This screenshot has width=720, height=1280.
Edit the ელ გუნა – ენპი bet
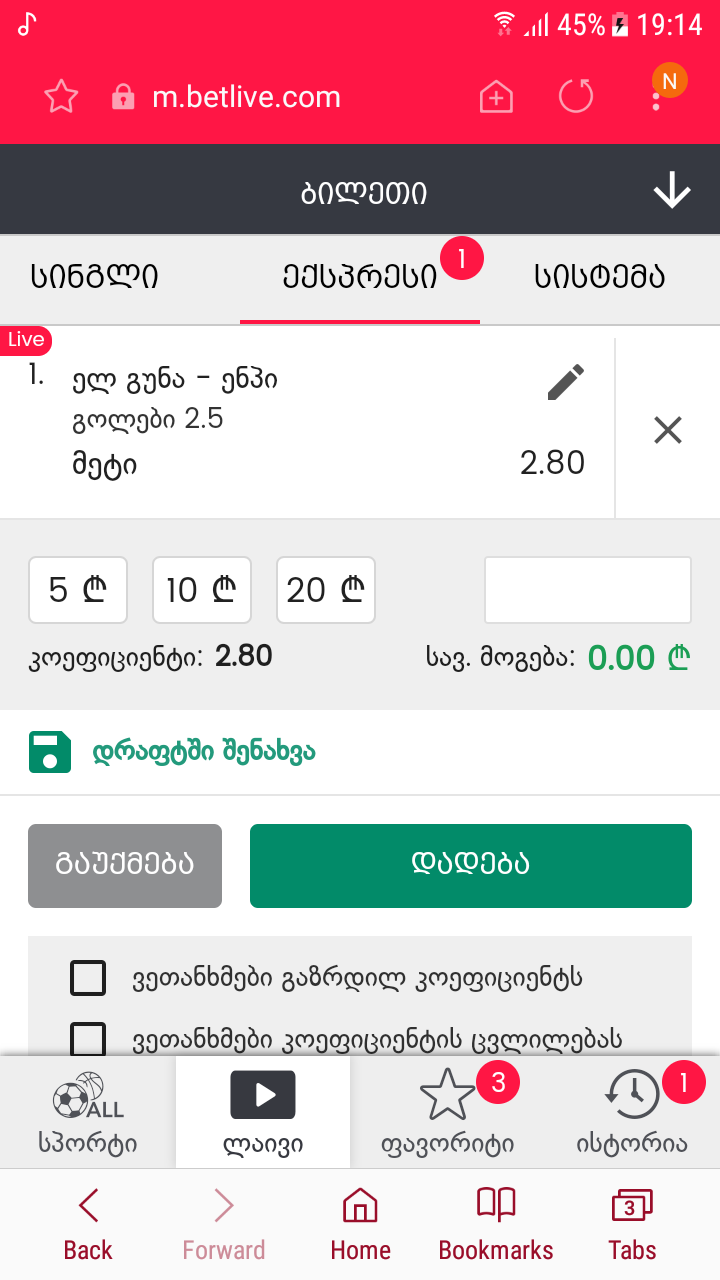(x=566, y=382)
